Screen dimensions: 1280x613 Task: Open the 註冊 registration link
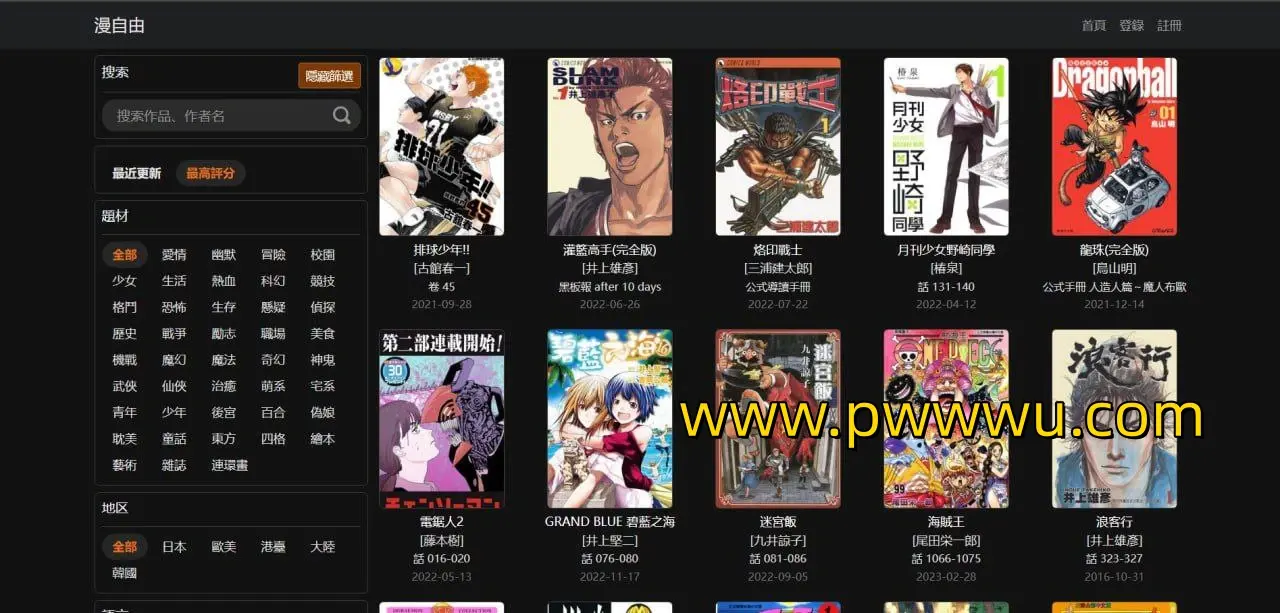pyautogui.click(x=1170, y=25)
